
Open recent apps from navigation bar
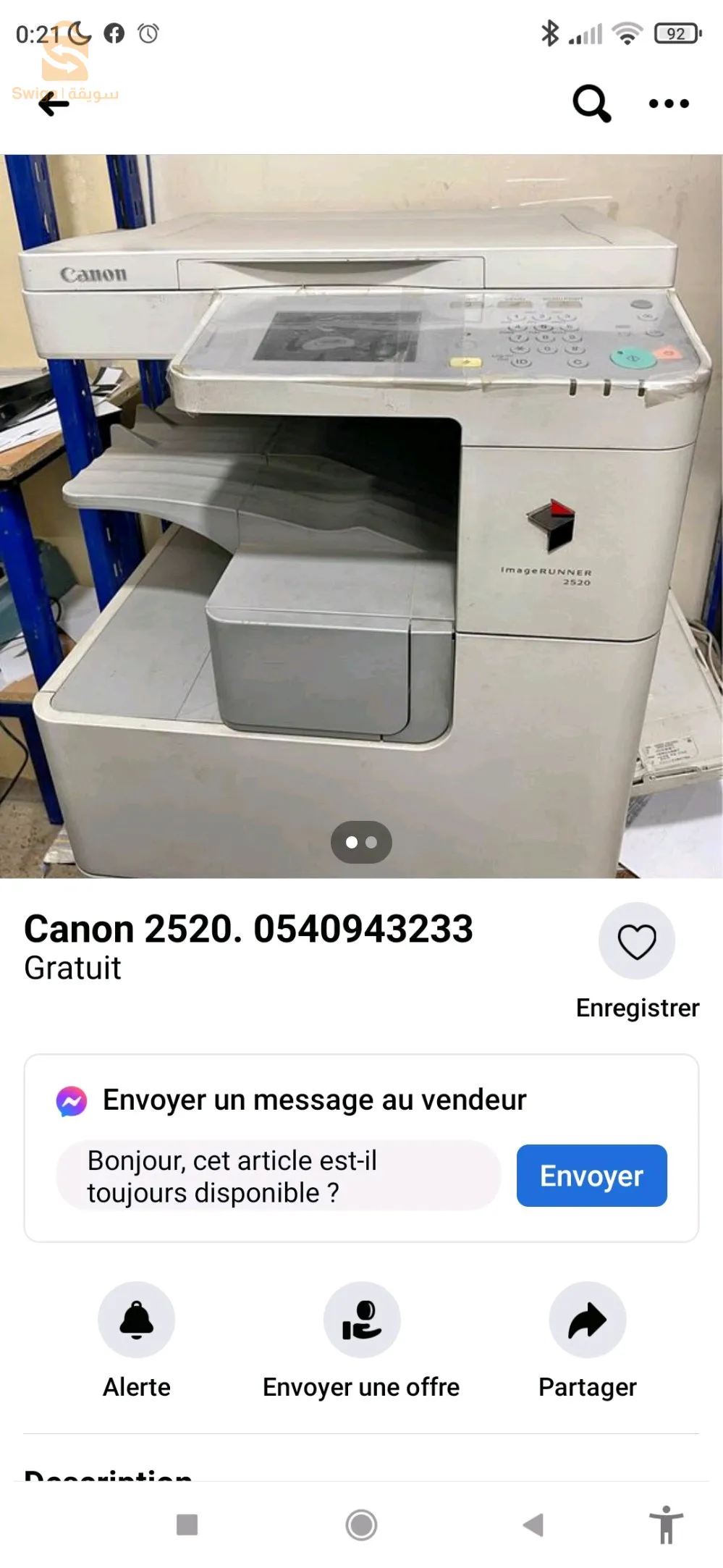point(187,1525)
